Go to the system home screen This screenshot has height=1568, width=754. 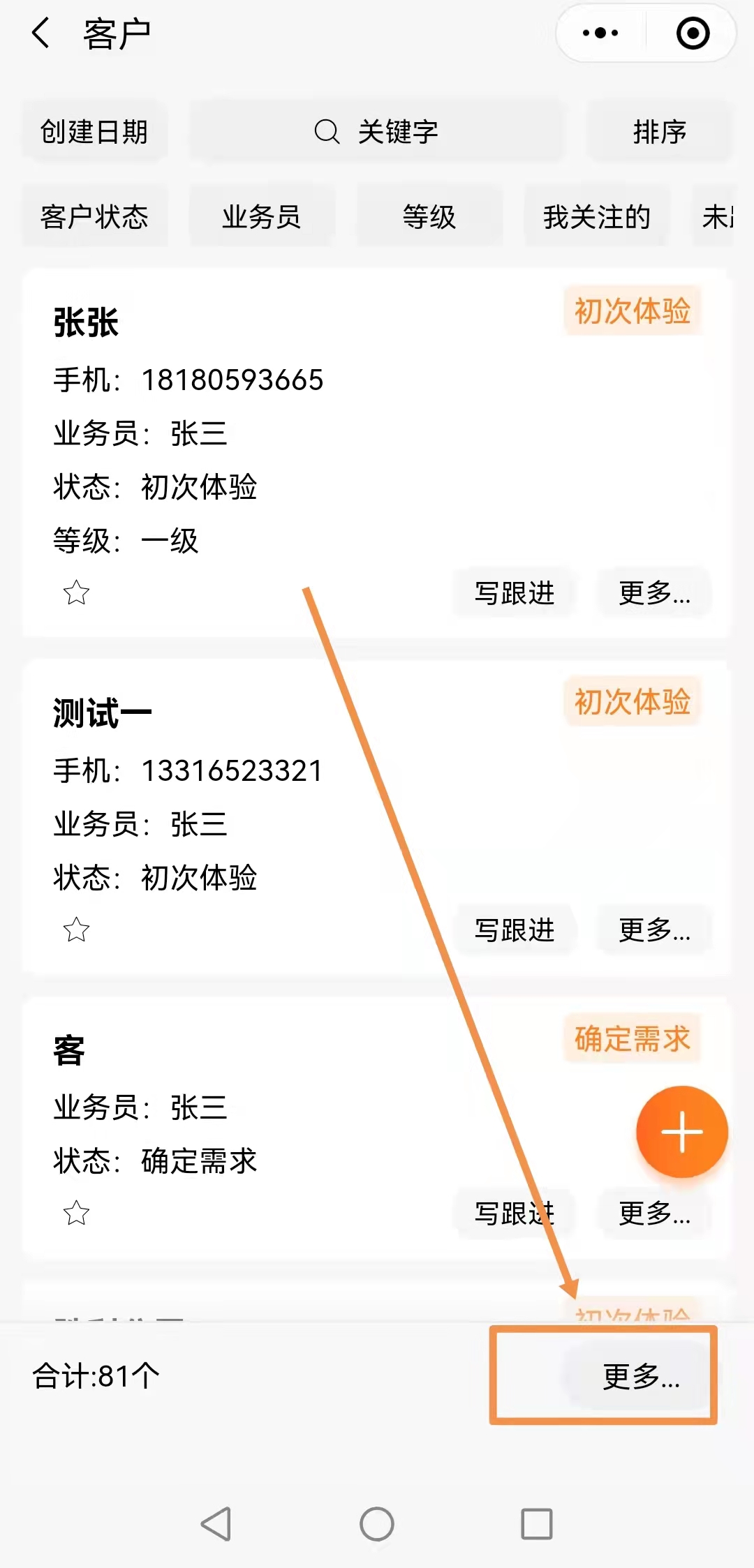point(377,1524)
